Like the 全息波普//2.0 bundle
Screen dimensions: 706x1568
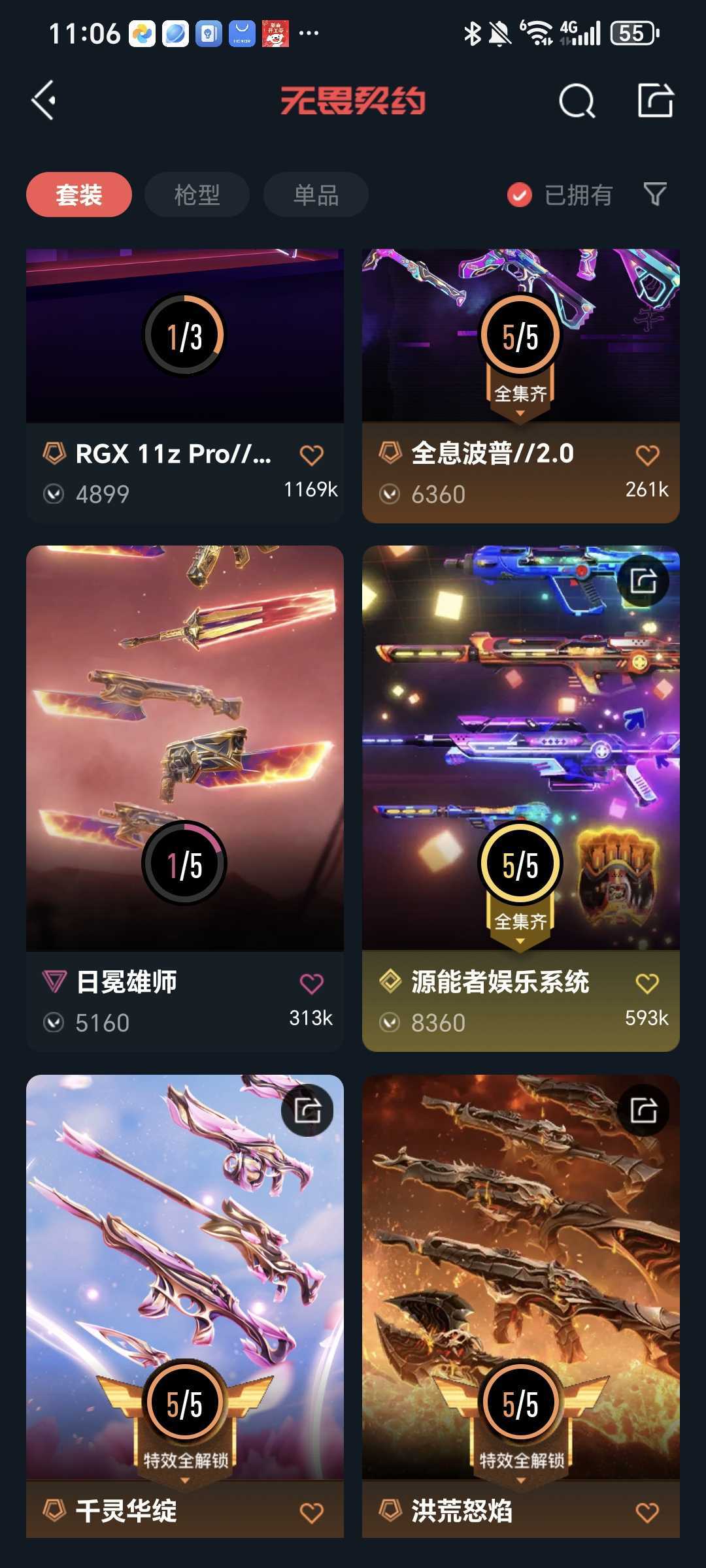pyautogui.click(x=647, y=455)
